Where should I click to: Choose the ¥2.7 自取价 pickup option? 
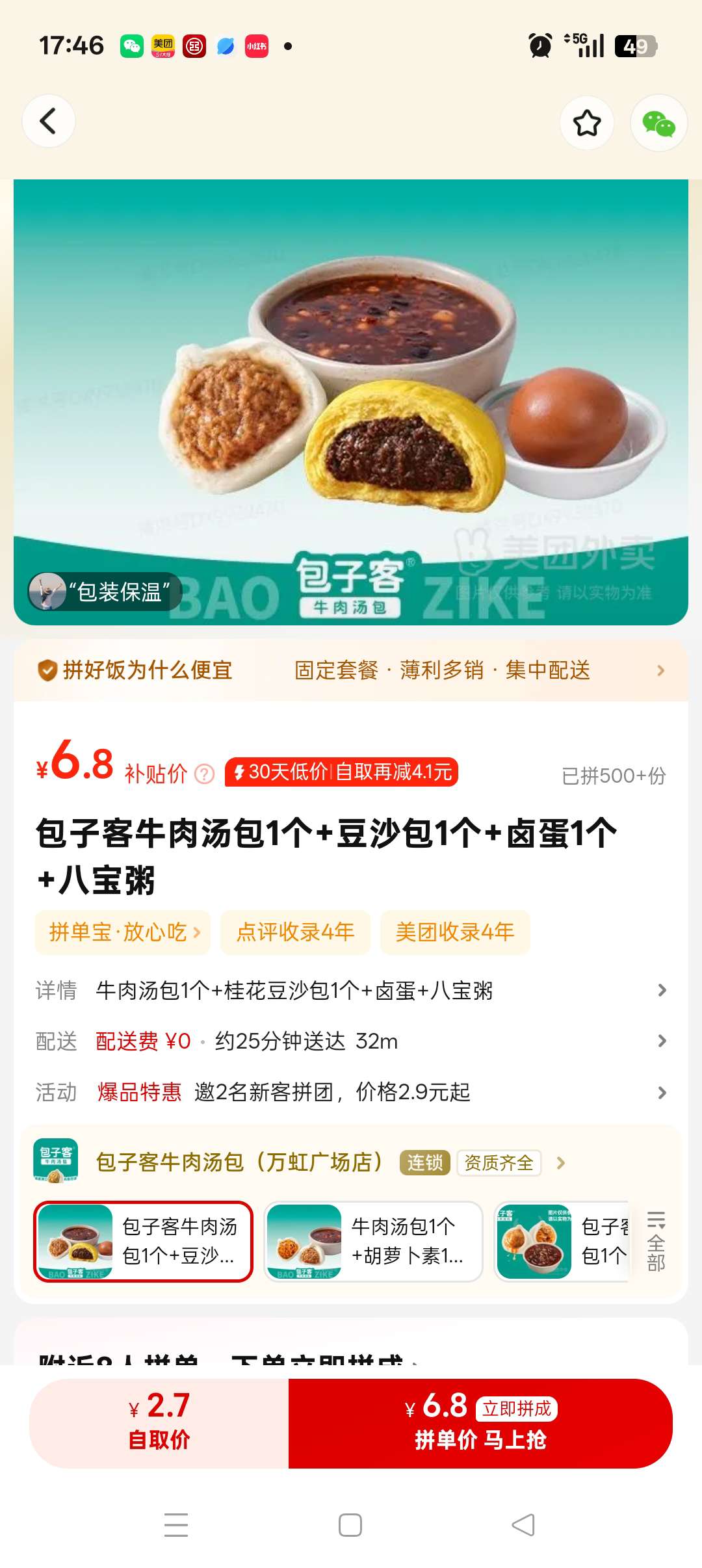click(159, 1423)
